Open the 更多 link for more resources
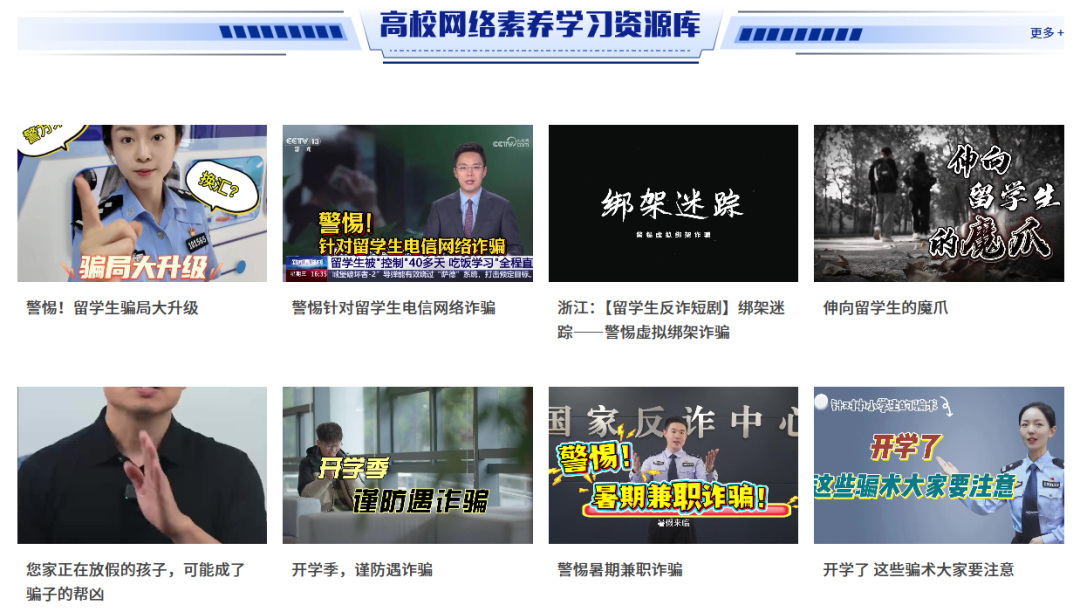 1045,33
